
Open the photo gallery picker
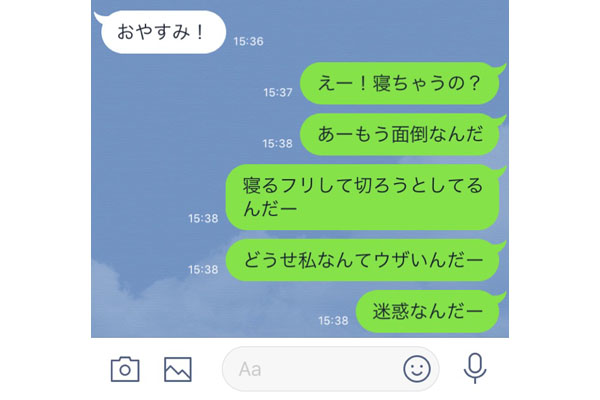tap(178, 369)
